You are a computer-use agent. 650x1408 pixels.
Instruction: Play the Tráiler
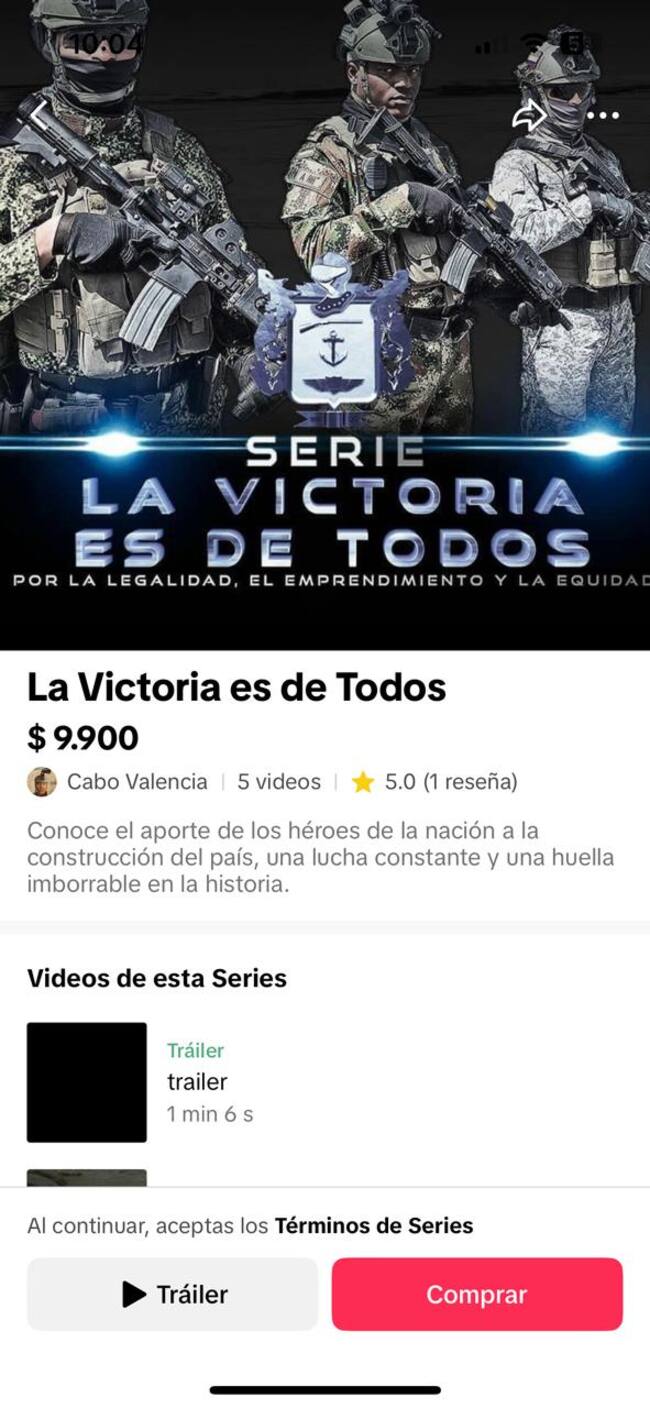pos(172,1294)
